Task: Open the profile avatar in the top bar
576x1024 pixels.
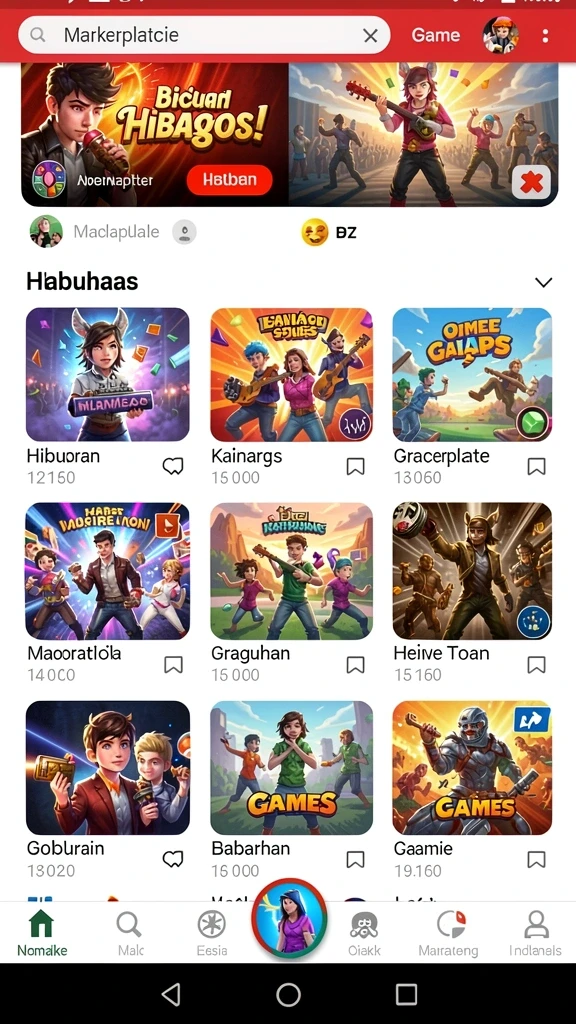Action: 501,35
